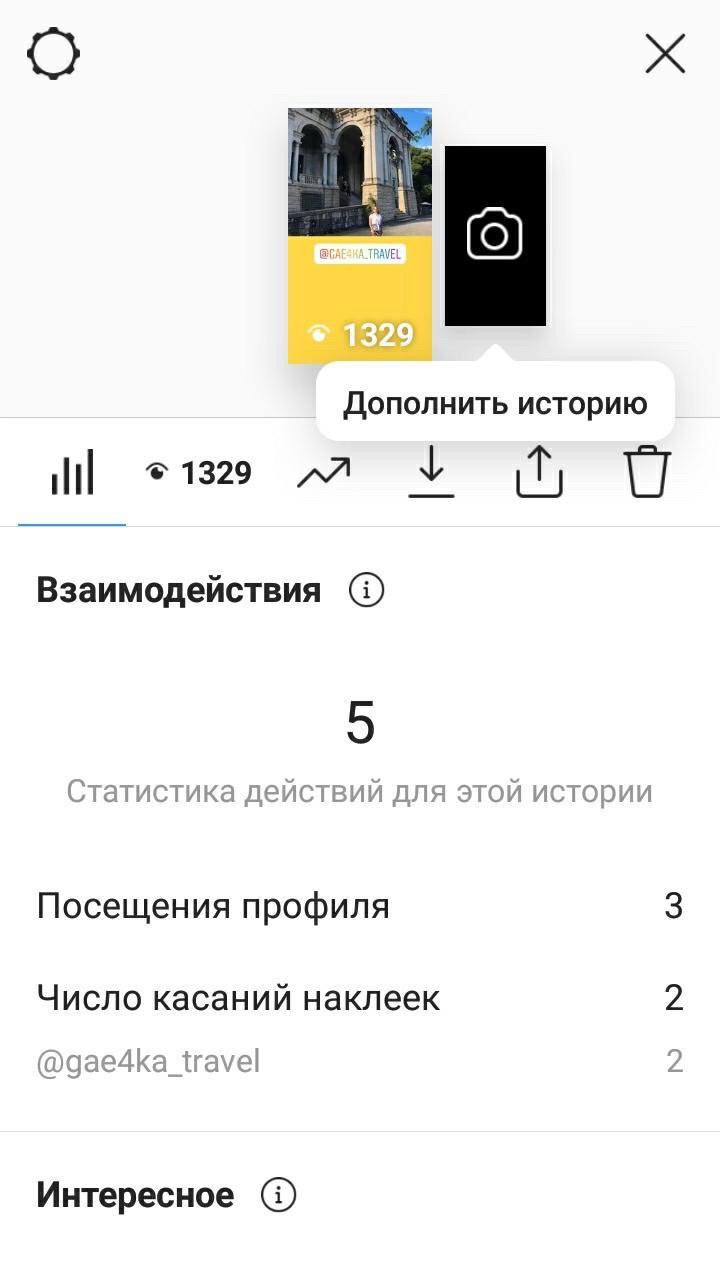Viewport: 720px width, 1280px height.
Task: Tap the camera tile to add to story
Action: (x=495, y=236)
